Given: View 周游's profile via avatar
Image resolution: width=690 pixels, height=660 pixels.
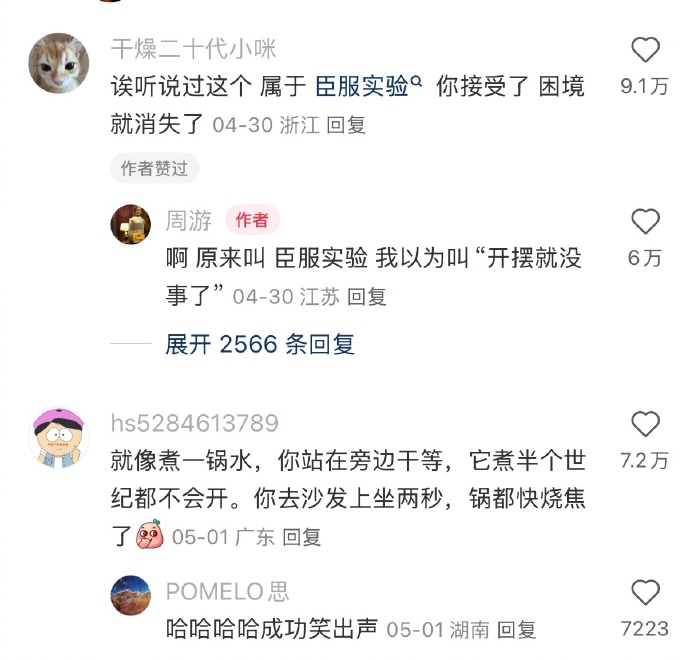Looking at the screenshot, I should tap(130, 224).
